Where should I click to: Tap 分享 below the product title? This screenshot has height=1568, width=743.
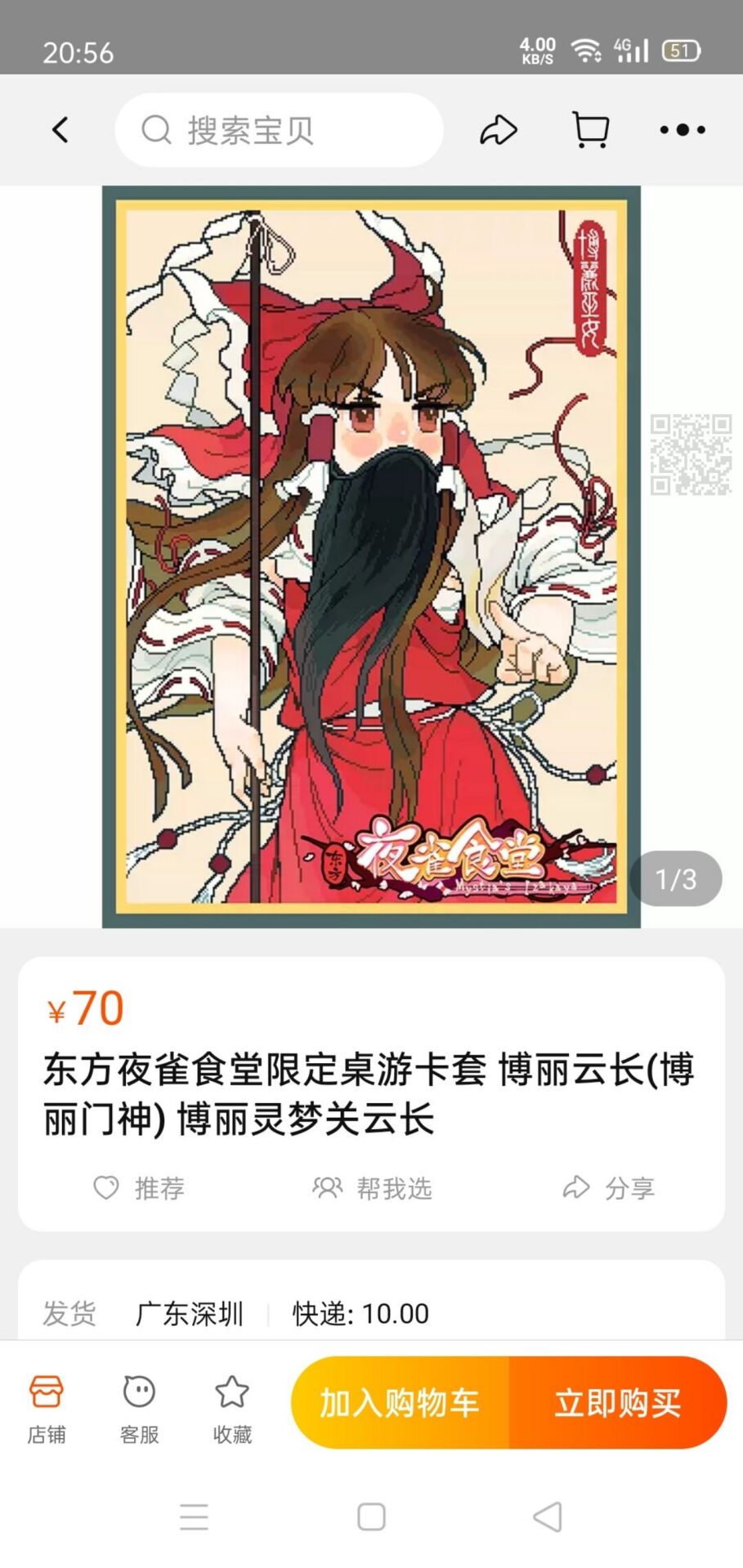[x=609, y=1187]
